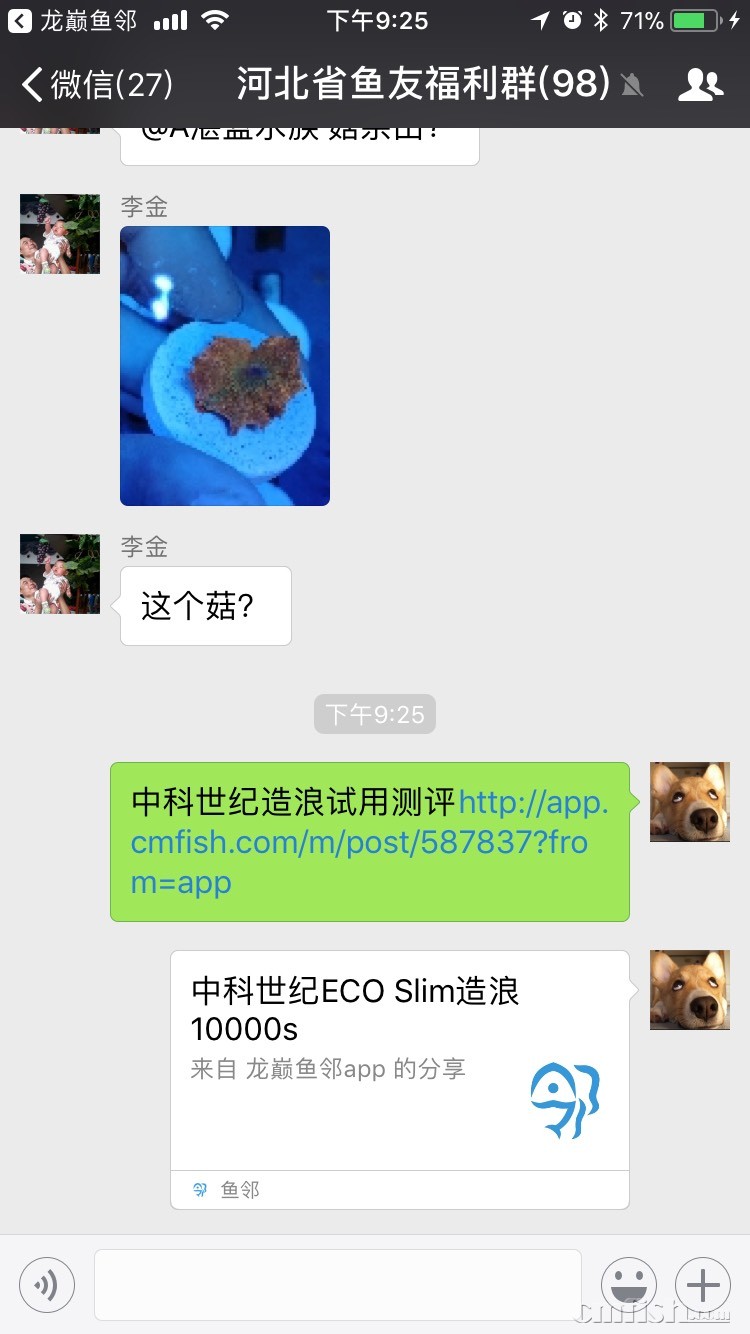Open the emoji sticker panel
Screen dimensions: 750x1334
[629, 1285]
